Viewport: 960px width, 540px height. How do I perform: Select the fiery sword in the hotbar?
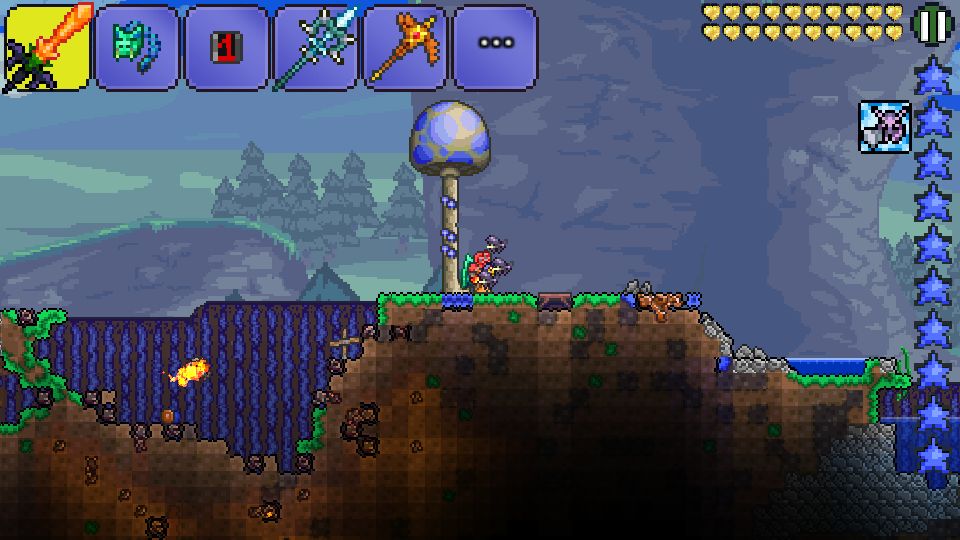pyautogui.click(x=48, y=47)
